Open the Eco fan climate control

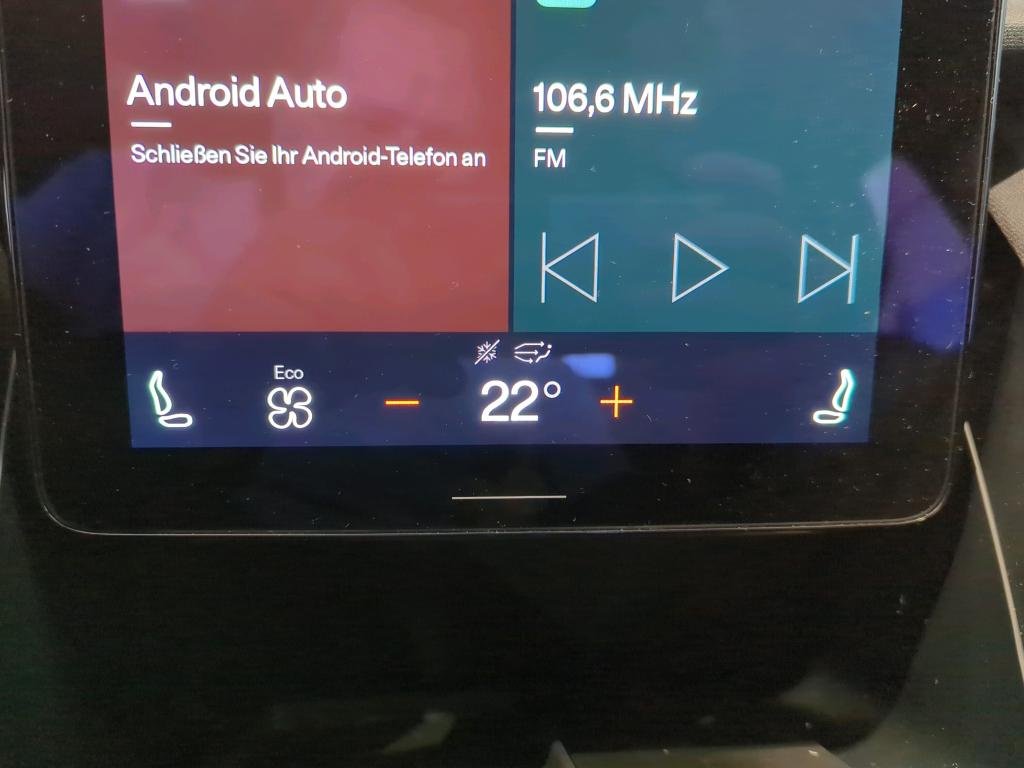[x=289, y=398]
